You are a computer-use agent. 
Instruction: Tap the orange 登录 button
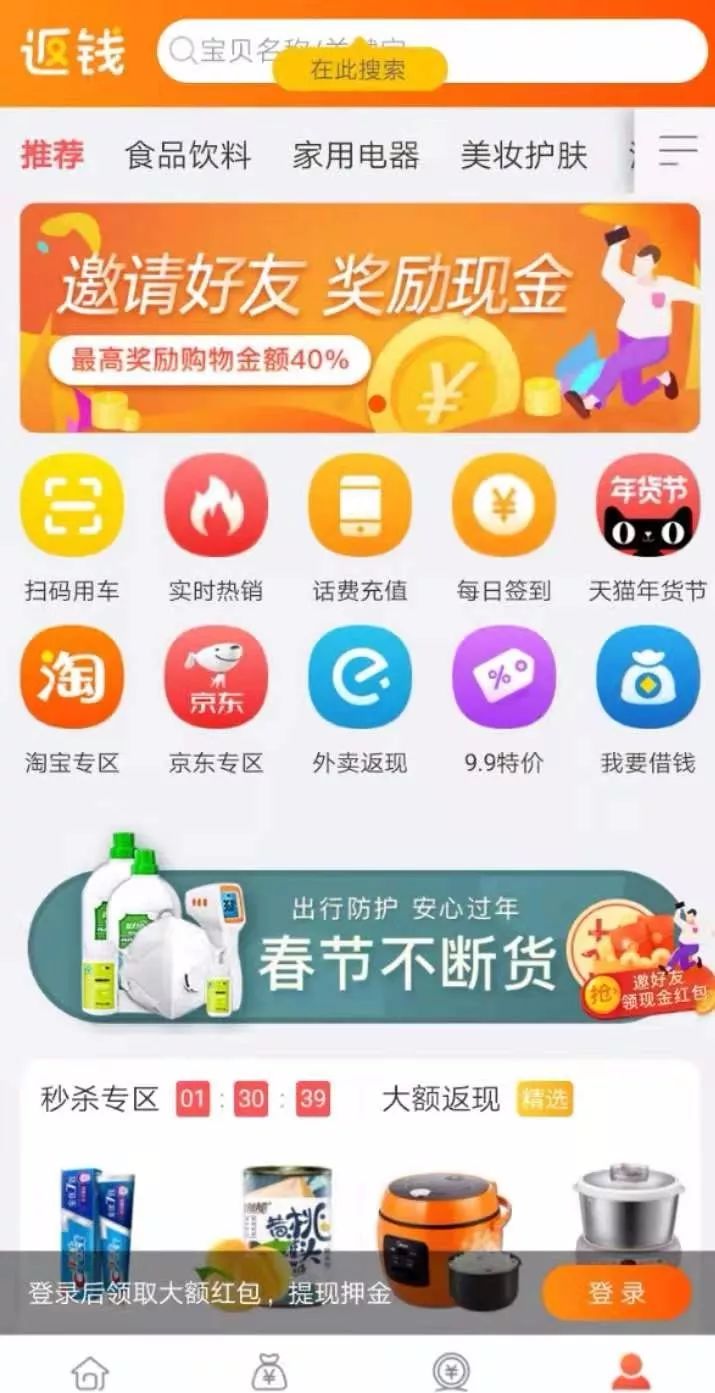point(616,1293)
